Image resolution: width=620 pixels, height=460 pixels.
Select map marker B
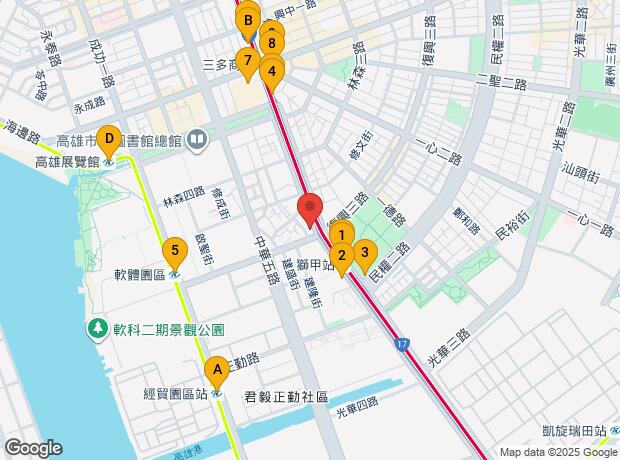[x=247, y=19]
